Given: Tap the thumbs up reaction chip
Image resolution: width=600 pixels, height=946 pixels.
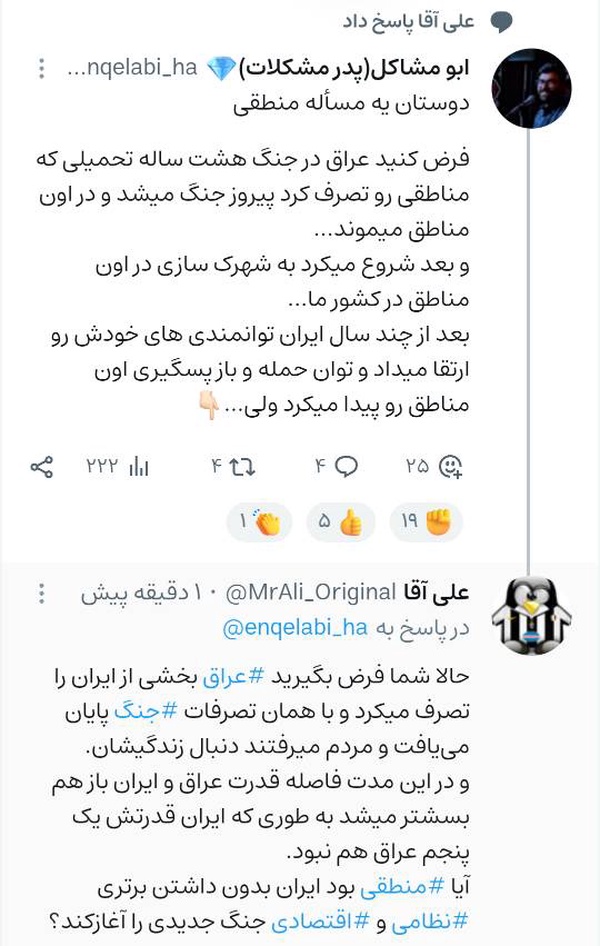Looking at the screenshot, I should pyautogui.click(x=341, y=522).
